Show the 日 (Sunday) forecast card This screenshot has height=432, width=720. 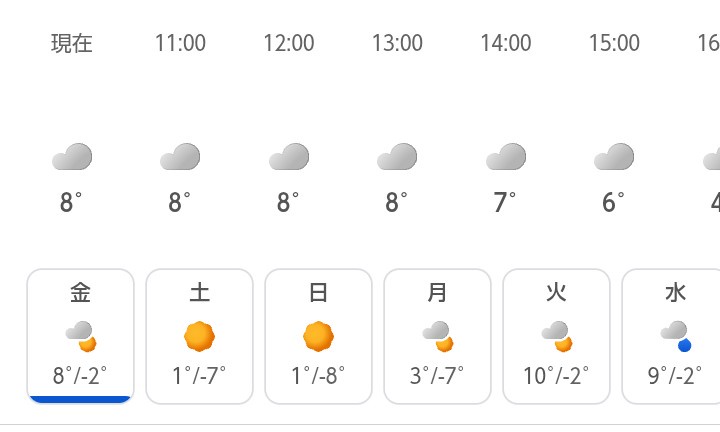(318, 336)
